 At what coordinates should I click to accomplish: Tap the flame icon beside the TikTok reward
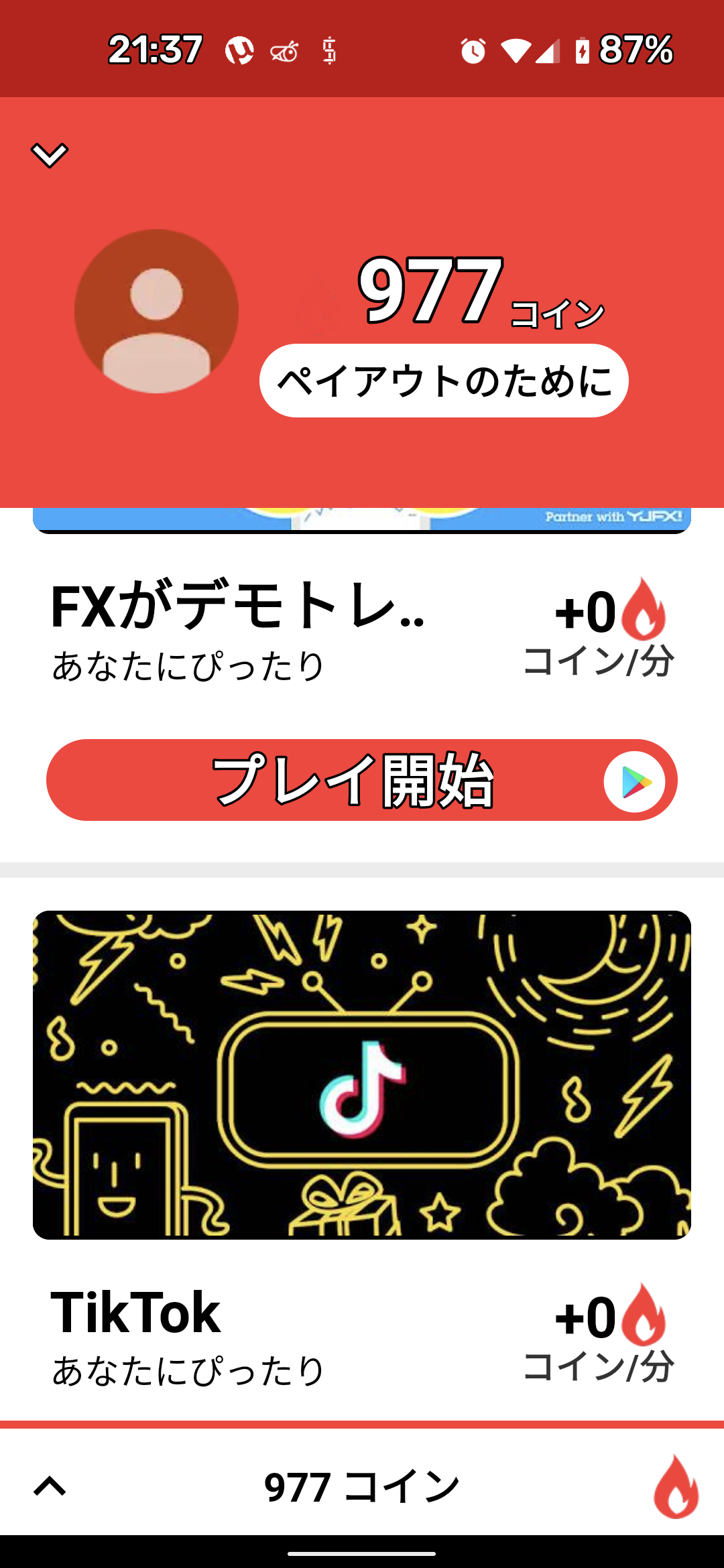pyautogui.click(x=642, y=1313)
